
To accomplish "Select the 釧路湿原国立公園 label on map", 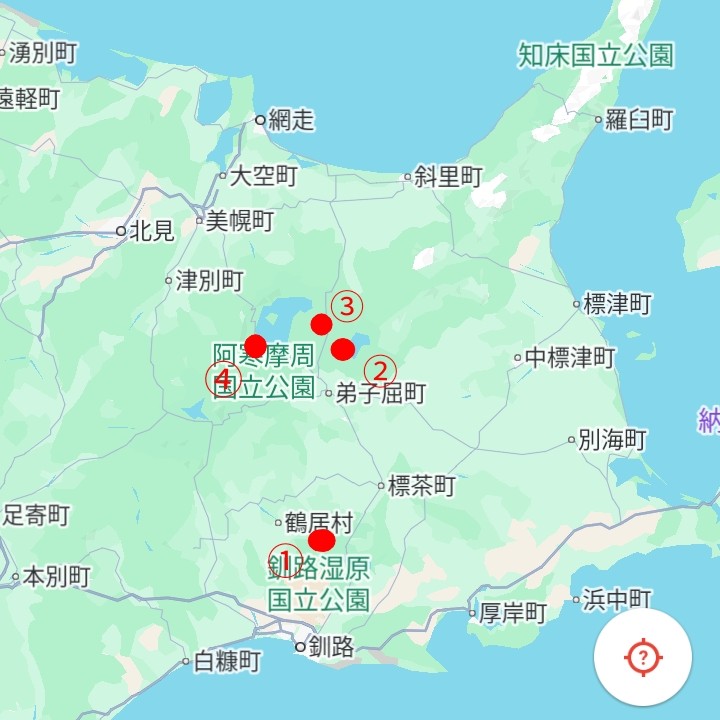I will click(319, 585).
